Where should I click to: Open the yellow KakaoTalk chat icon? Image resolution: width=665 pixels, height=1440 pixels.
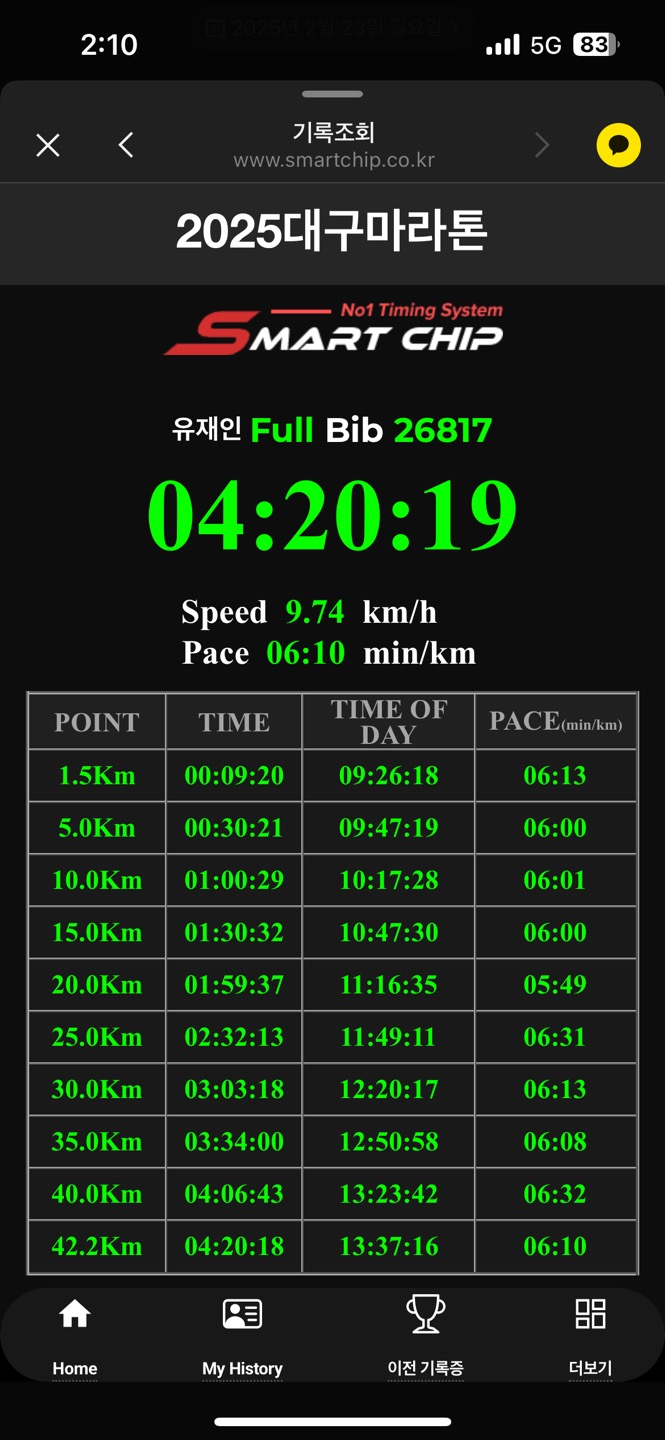coord(619,146)
